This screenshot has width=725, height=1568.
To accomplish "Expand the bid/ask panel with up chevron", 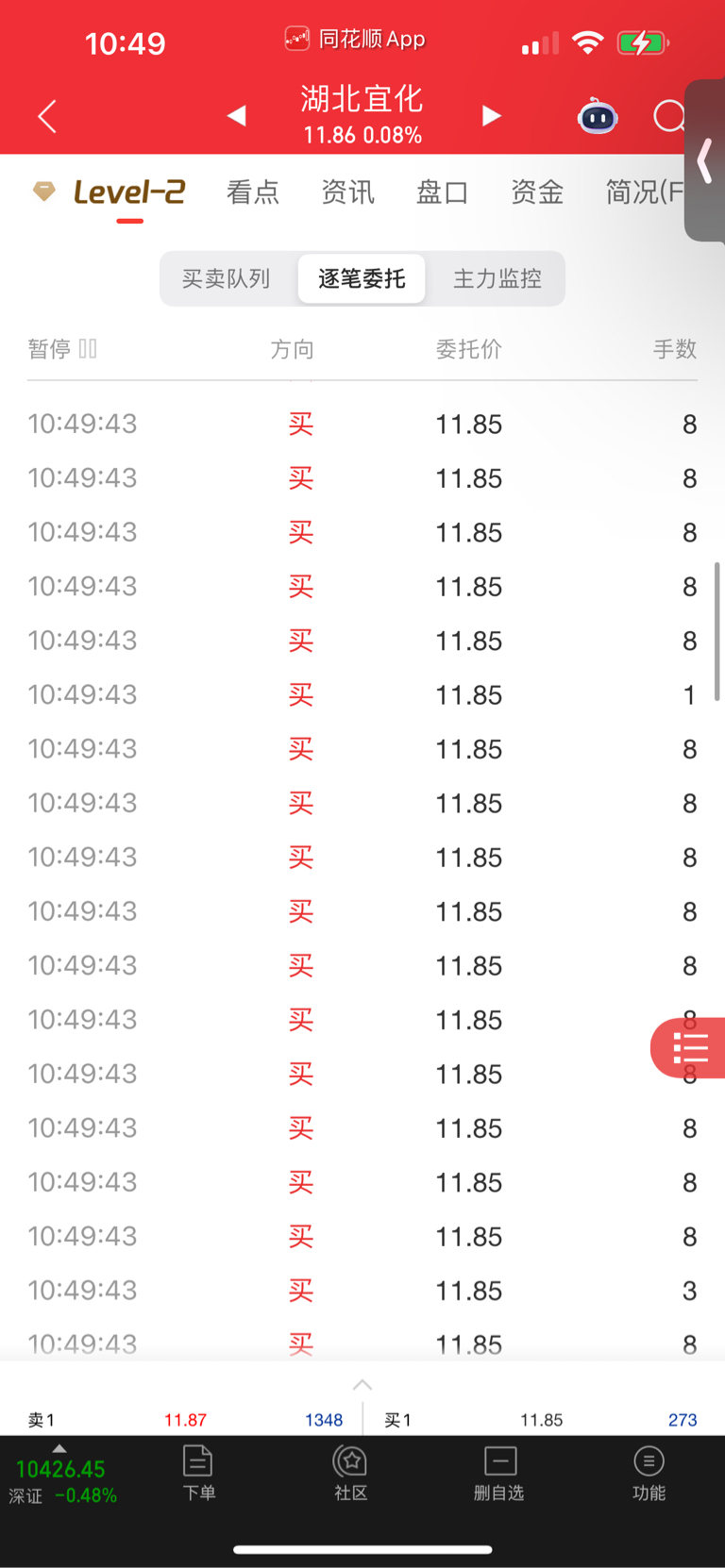I will [x=362, y=1385].
